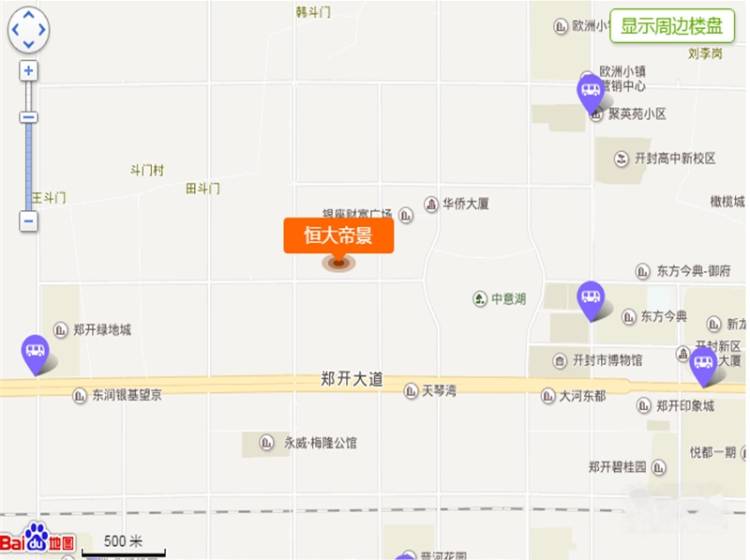Select bus stop marker near 聚英苑小区

click(x=590, y=91)
